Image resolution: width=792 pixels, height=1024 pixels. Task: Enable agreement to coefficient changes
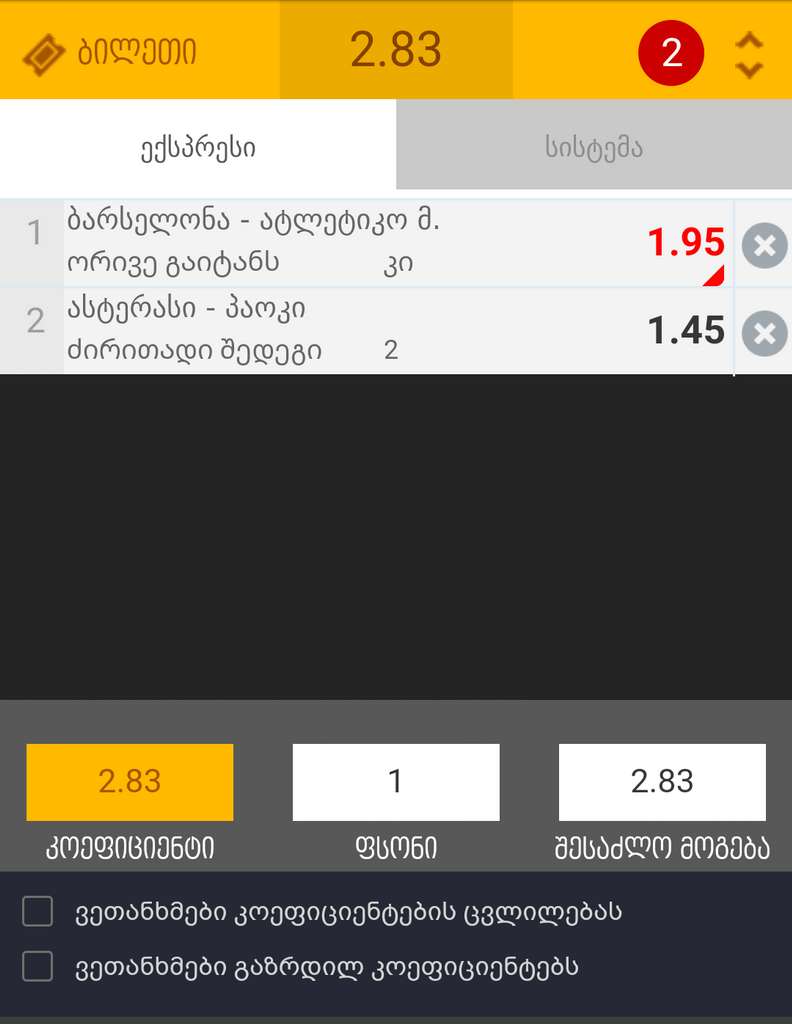(36, 911)
